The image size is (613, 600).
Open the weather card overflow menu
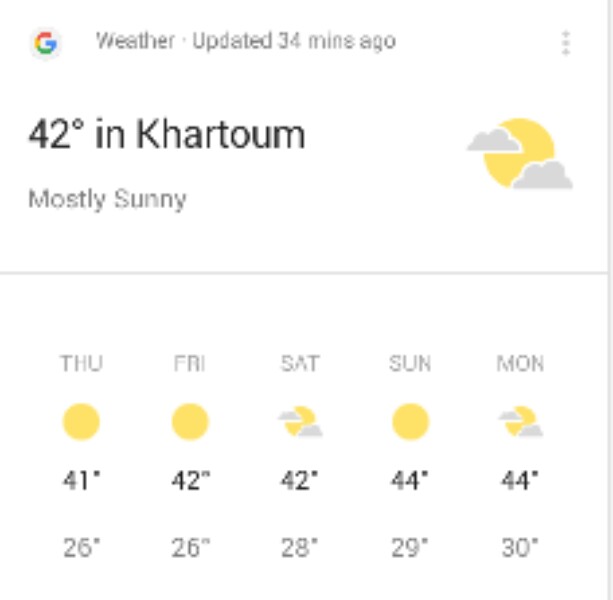tap(566, 43)
